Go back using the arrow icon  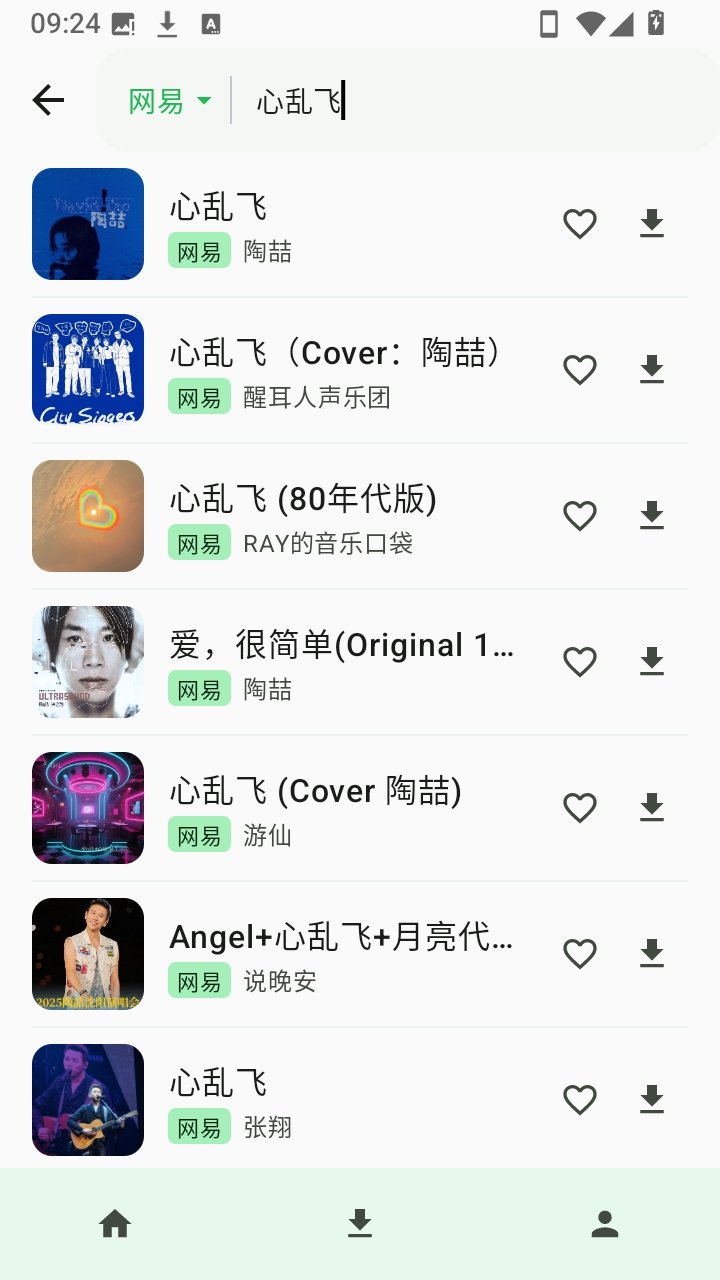point(48,100)
